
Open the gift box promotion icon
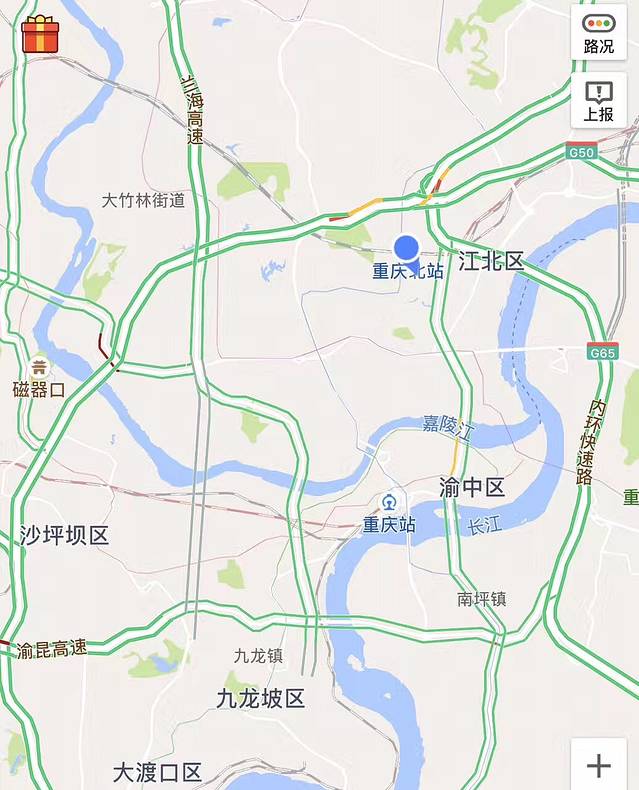[41, 34]
